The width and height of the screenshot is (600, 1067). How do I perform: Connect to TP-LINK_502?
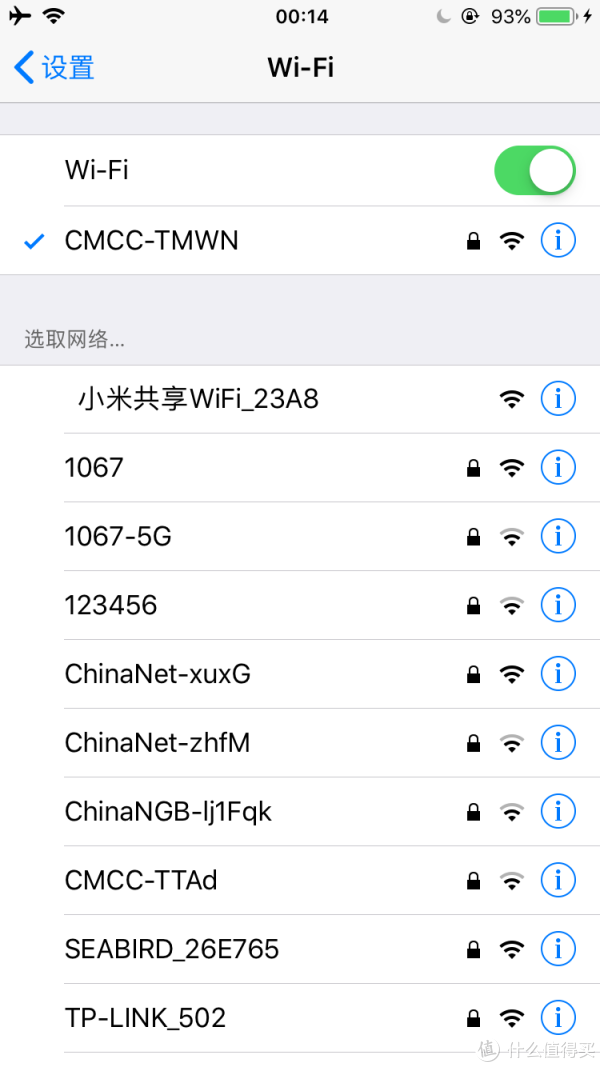[x=145, y=1018]
